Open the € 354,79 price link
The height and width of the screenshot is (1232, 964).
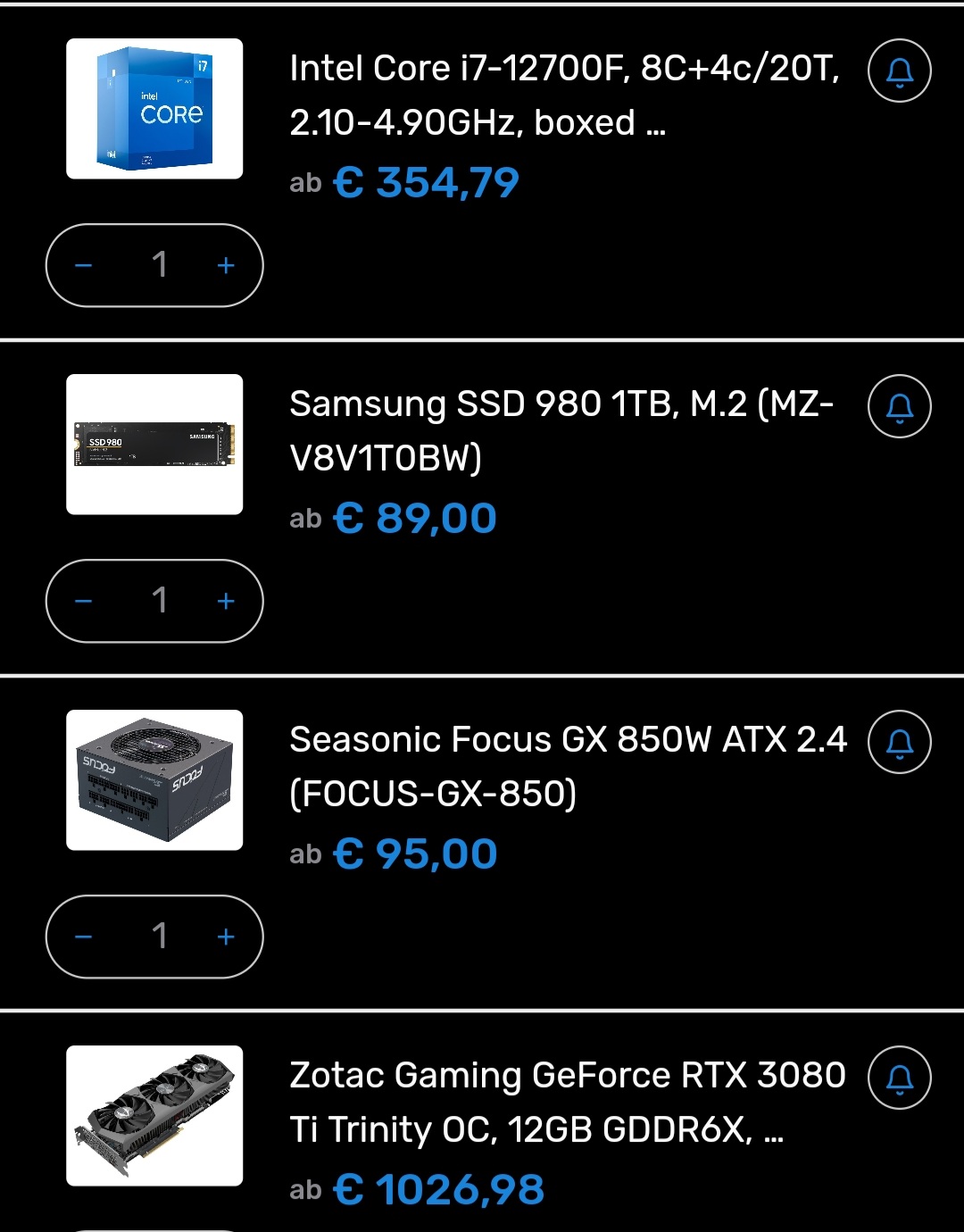(x=425, y=181)
